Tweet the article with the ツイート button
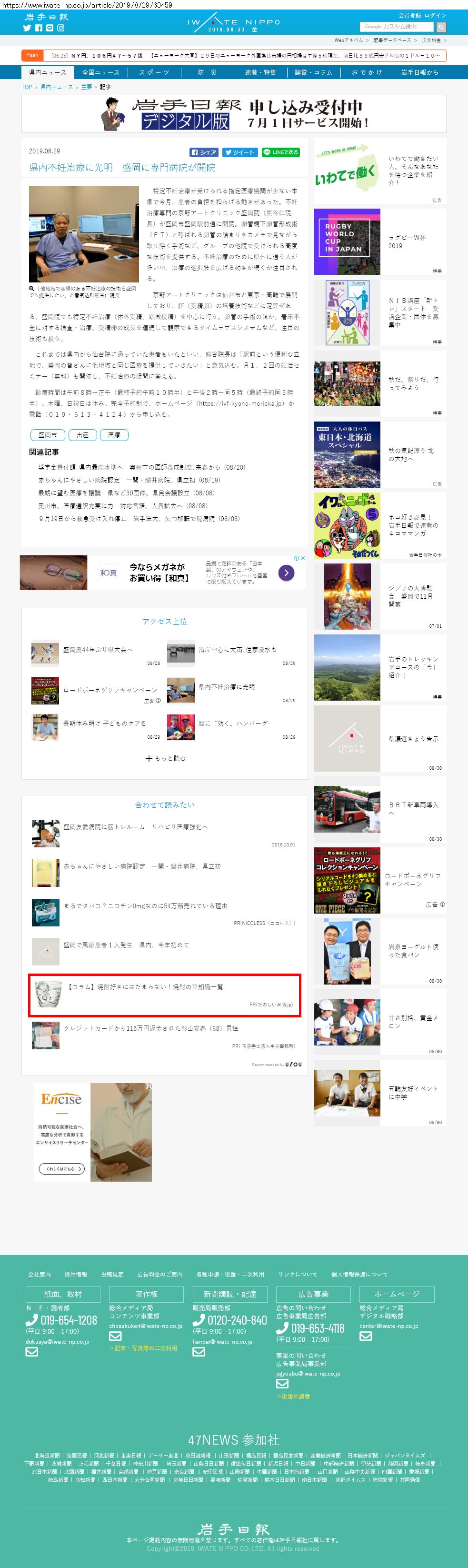This screenshot has height=1568, width=468. 239,152
